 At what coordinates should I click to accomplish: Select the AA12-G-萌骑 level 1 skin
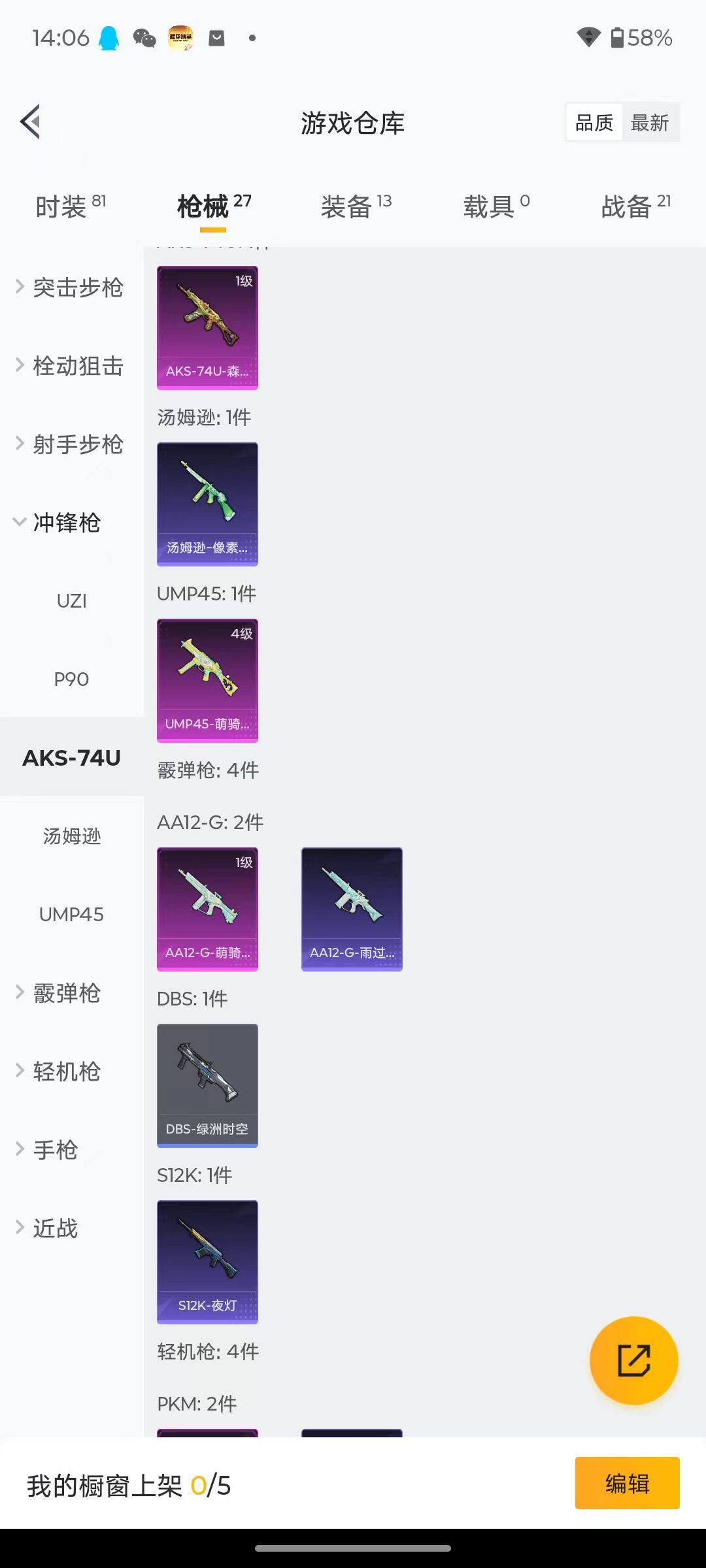tap(207, 907)
